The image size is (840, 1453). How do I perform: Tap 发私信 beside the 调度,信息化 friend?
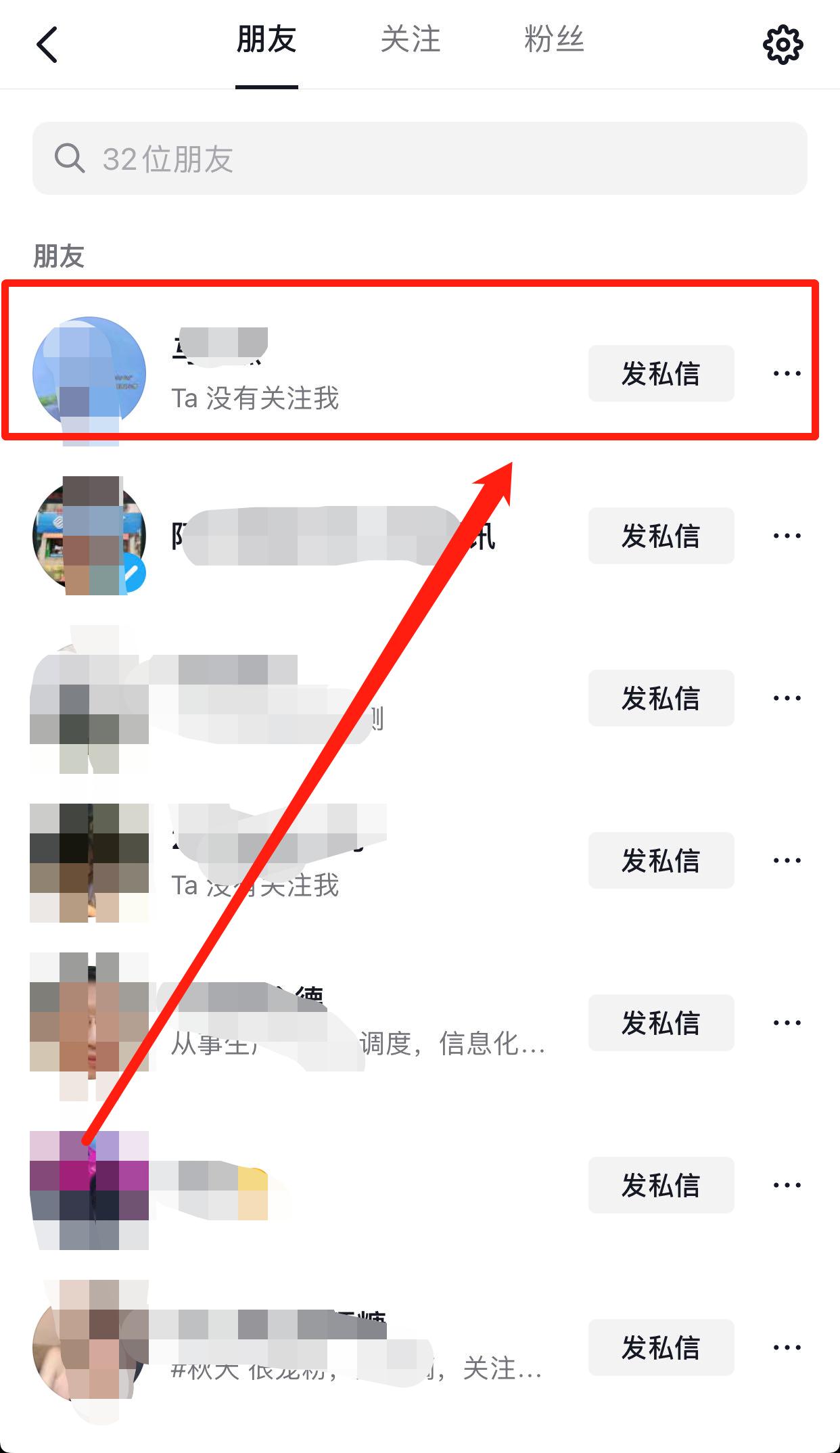[x=661, y=1023]
